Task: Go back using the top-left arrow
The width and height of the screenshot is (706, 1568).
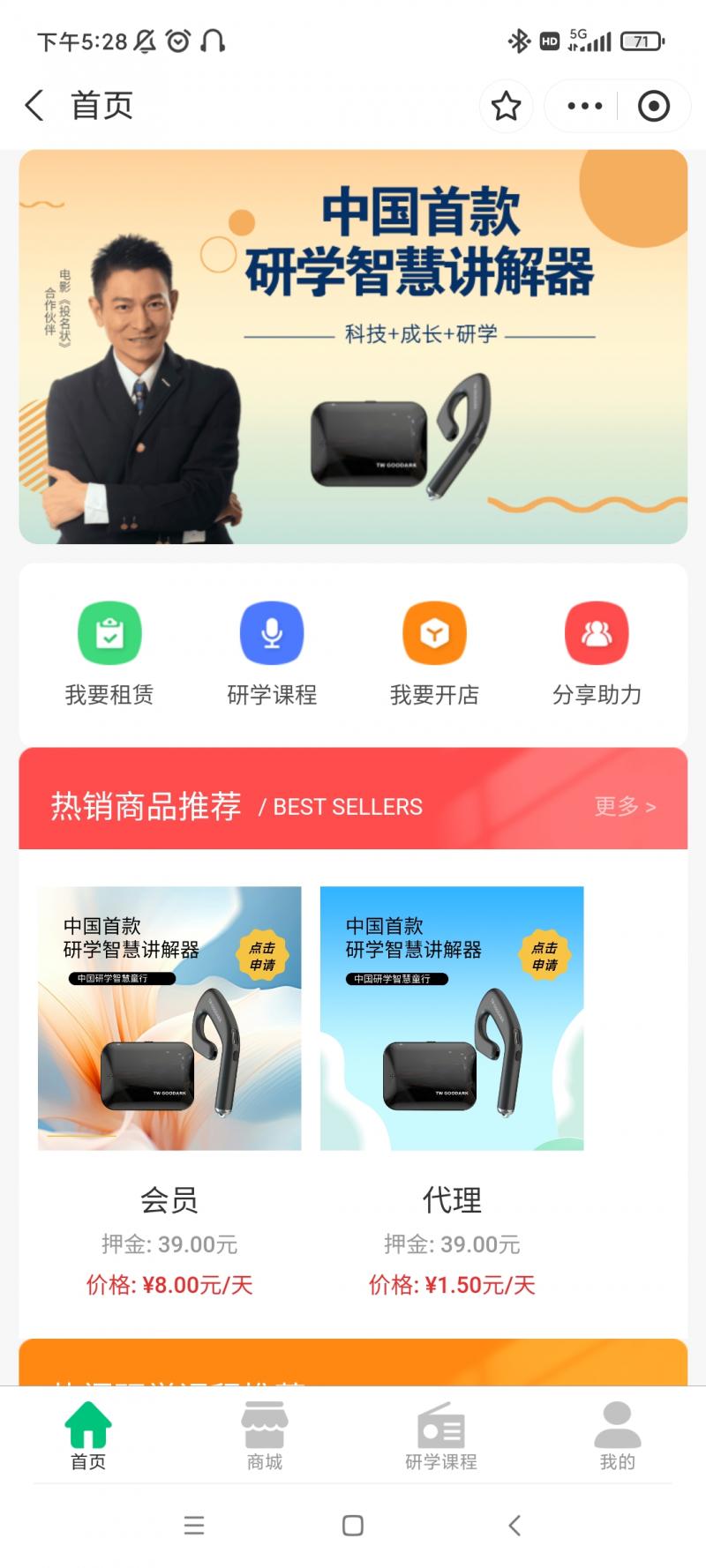Action: pos(34,106)
